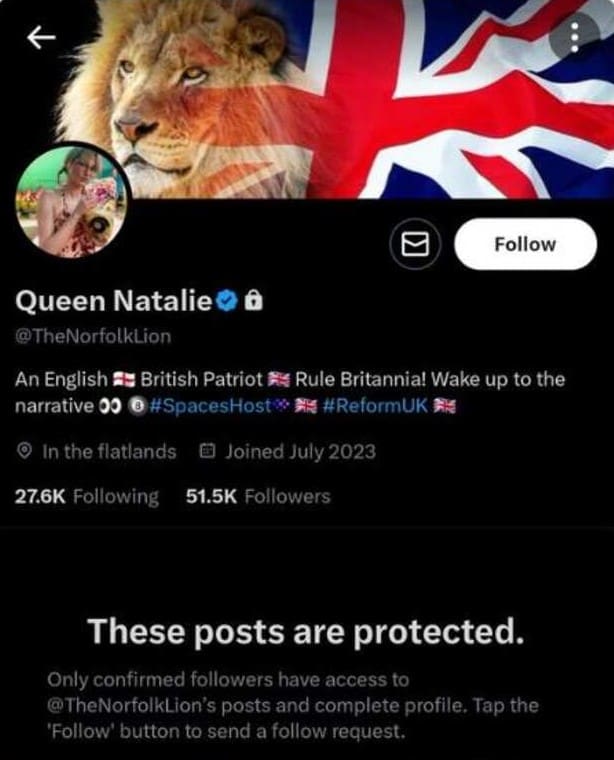Viewport: 614px width, 760px height.
Task: View the 27.6K Following list
Action: click(x=87, y=495)
